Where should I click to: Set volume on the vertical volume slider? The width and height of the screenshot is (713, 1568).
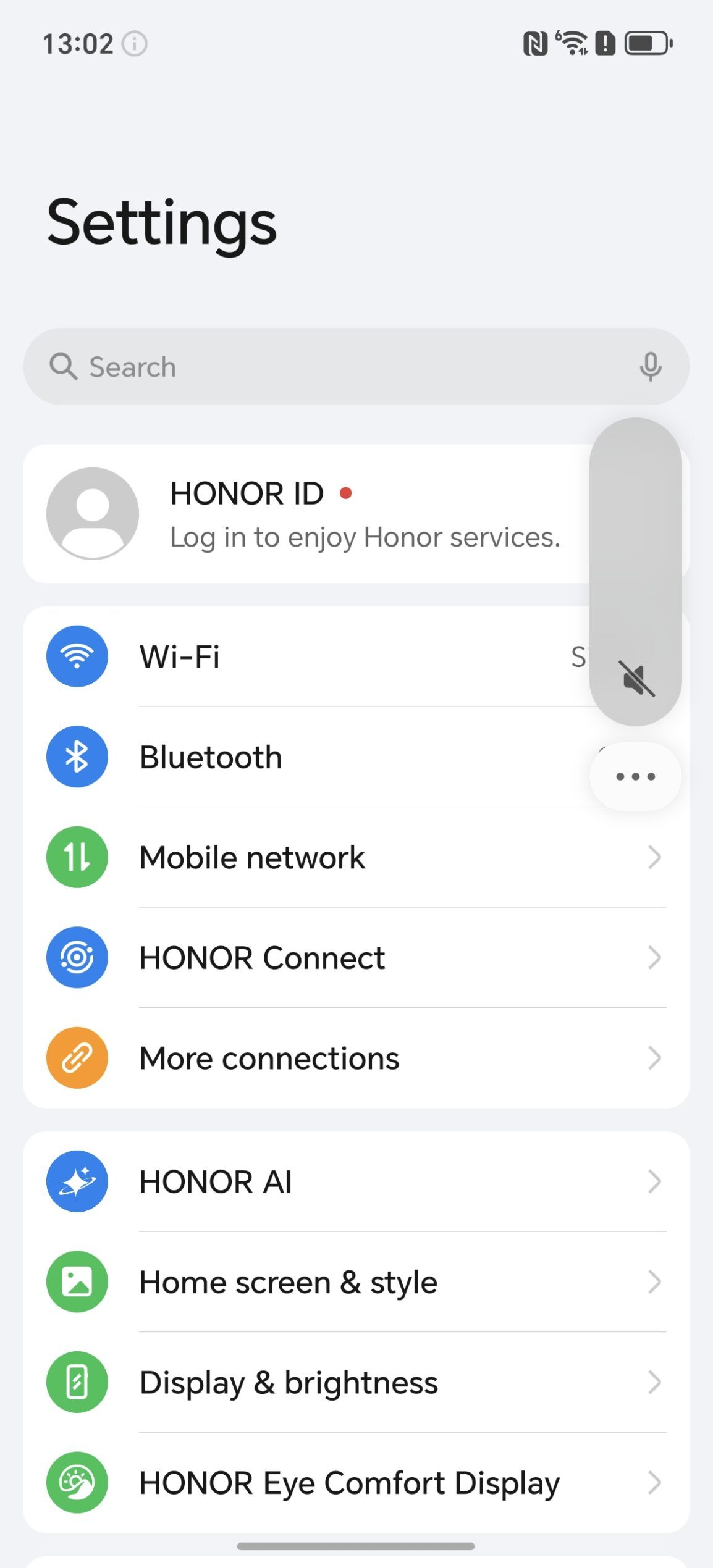click(x=636, y=543)
